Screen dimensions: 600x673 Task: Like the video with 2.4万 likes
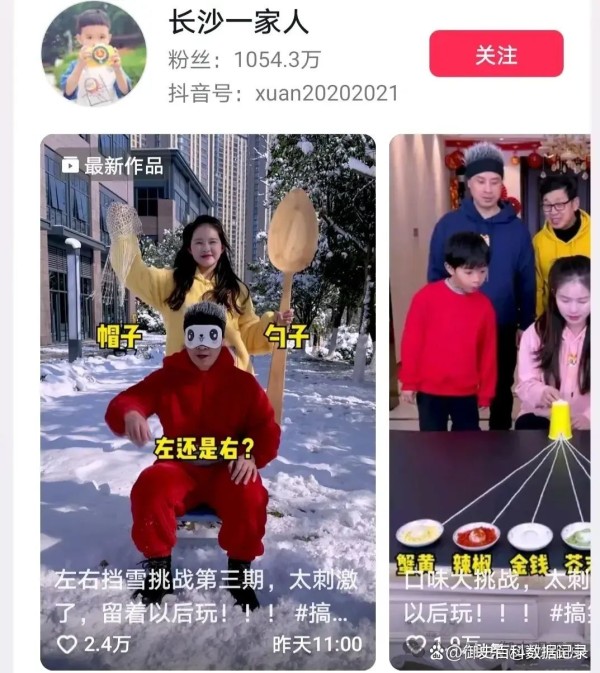[x=67, y=645]
